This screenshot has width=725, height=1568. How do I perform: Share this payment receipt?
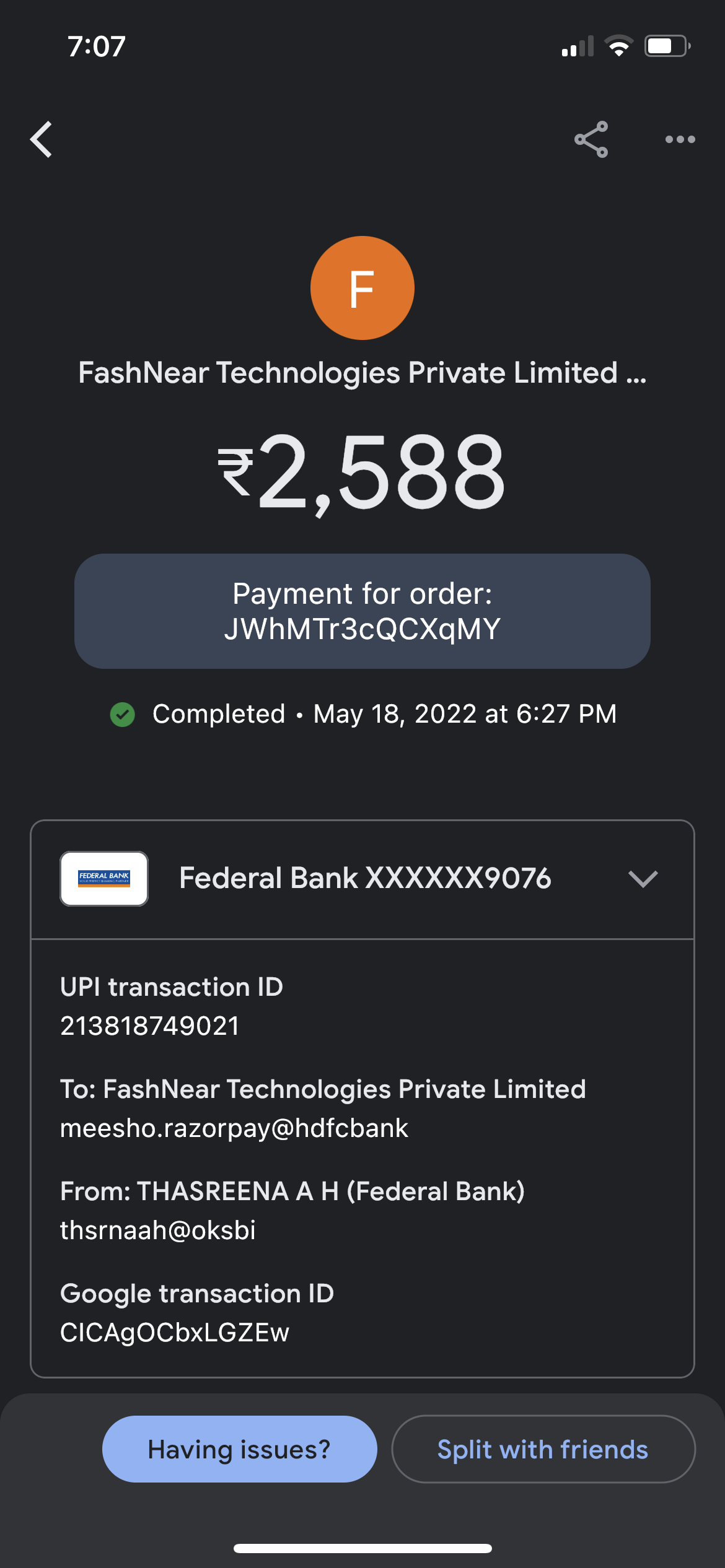591,139
